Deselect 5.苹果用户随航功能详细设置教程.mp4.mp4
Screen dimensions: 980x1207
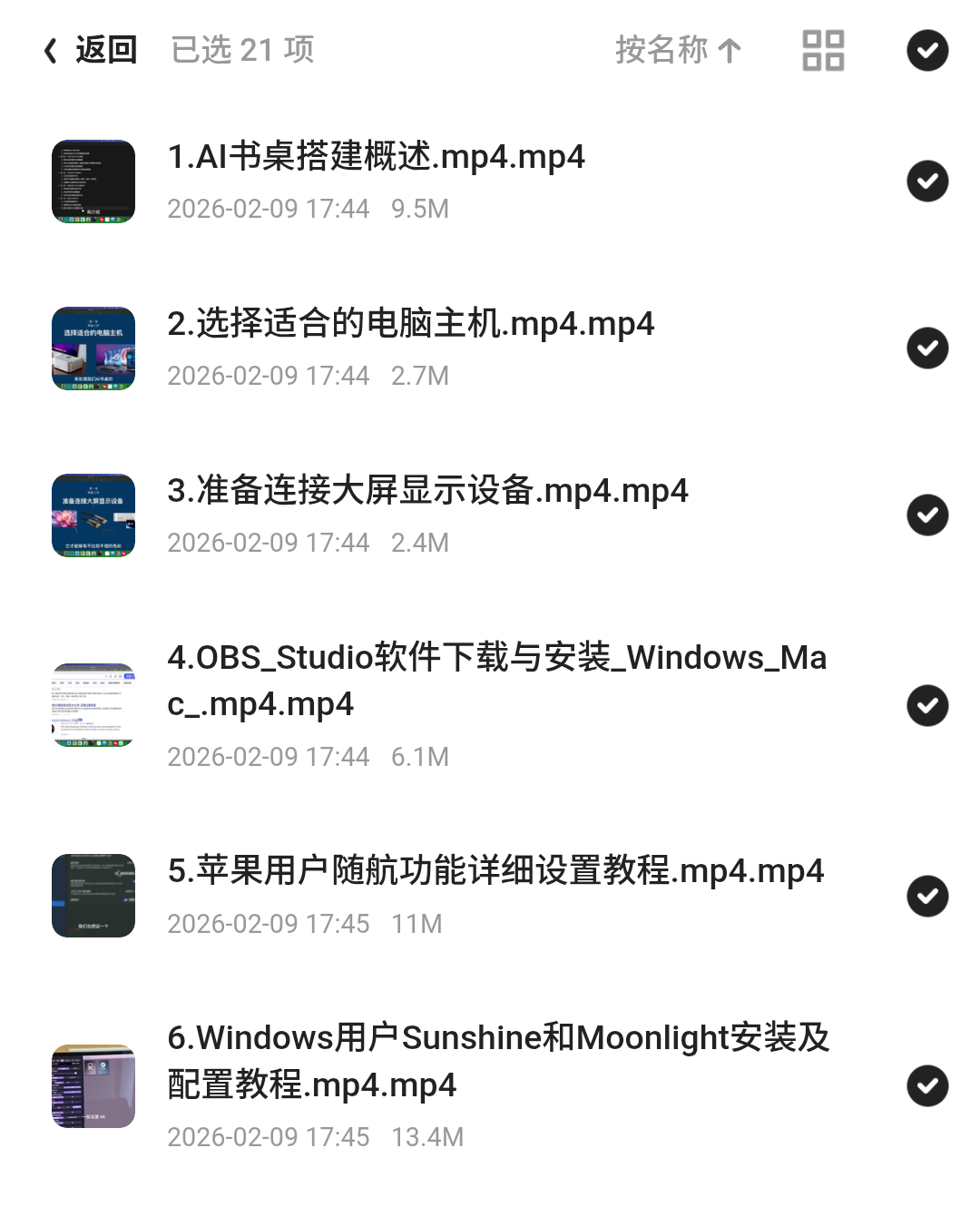pyautogui.click(x=927, y=897)
